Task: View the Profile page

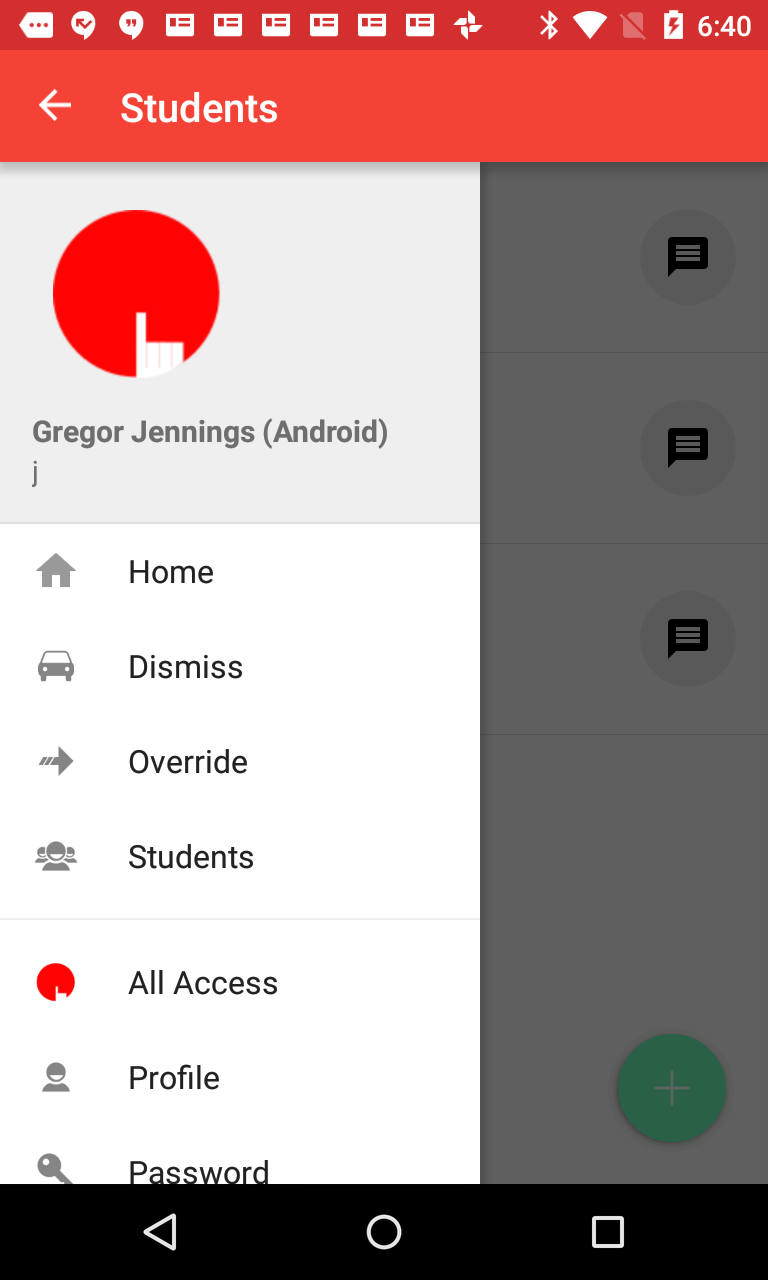Action: (x=174, y=1078)
